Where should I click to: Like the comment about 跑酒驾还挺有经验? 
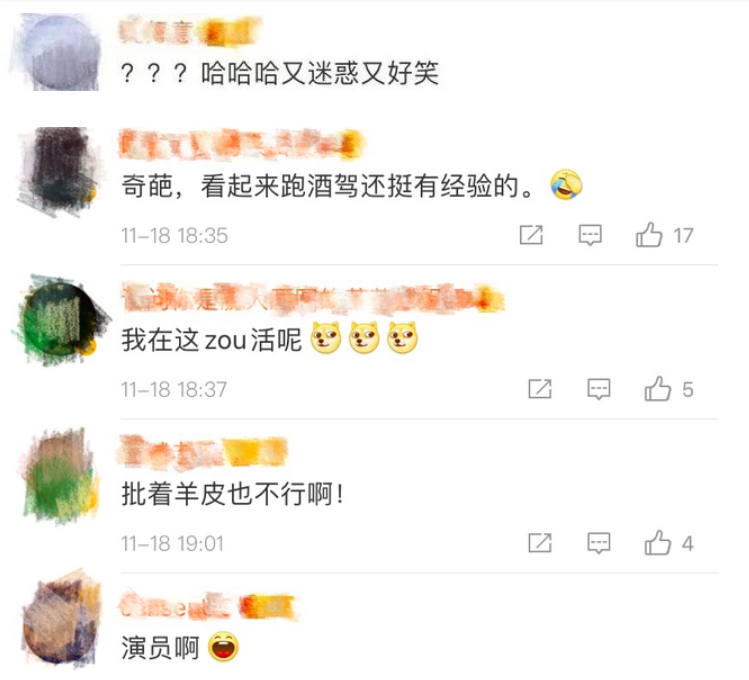click(650, 236)
